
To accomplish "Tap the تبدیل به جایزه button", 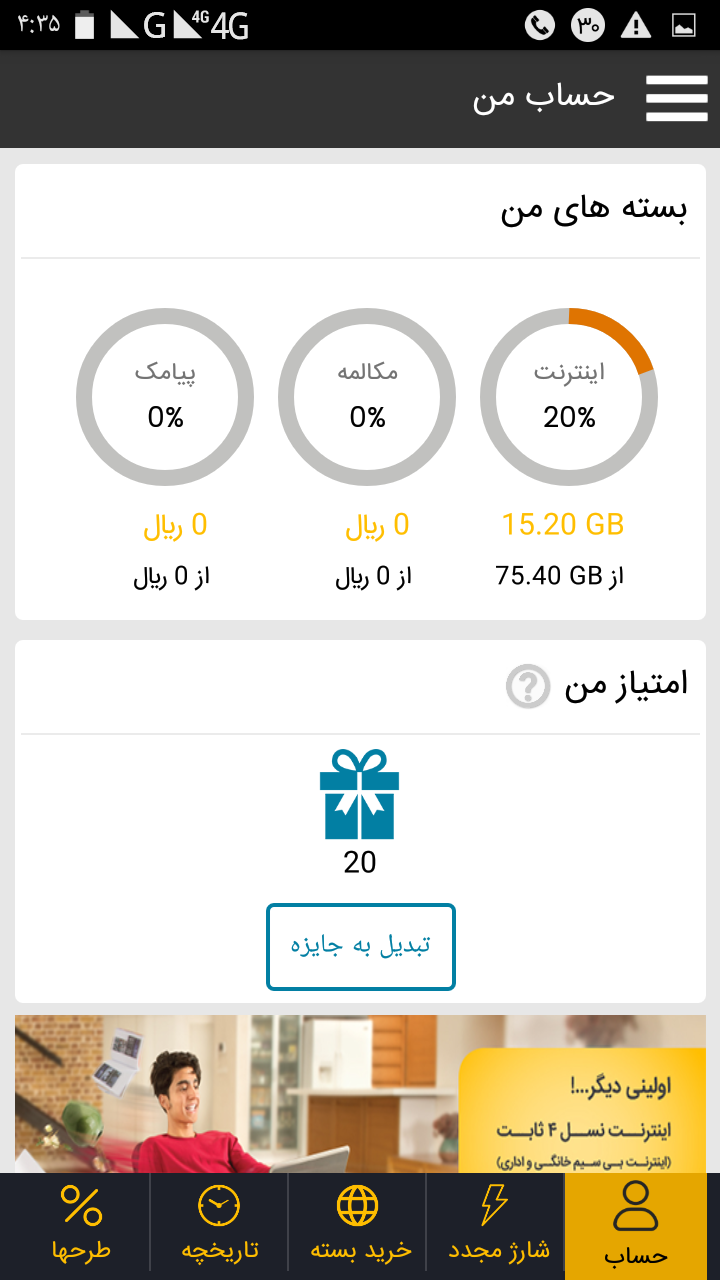I will 361,947.
